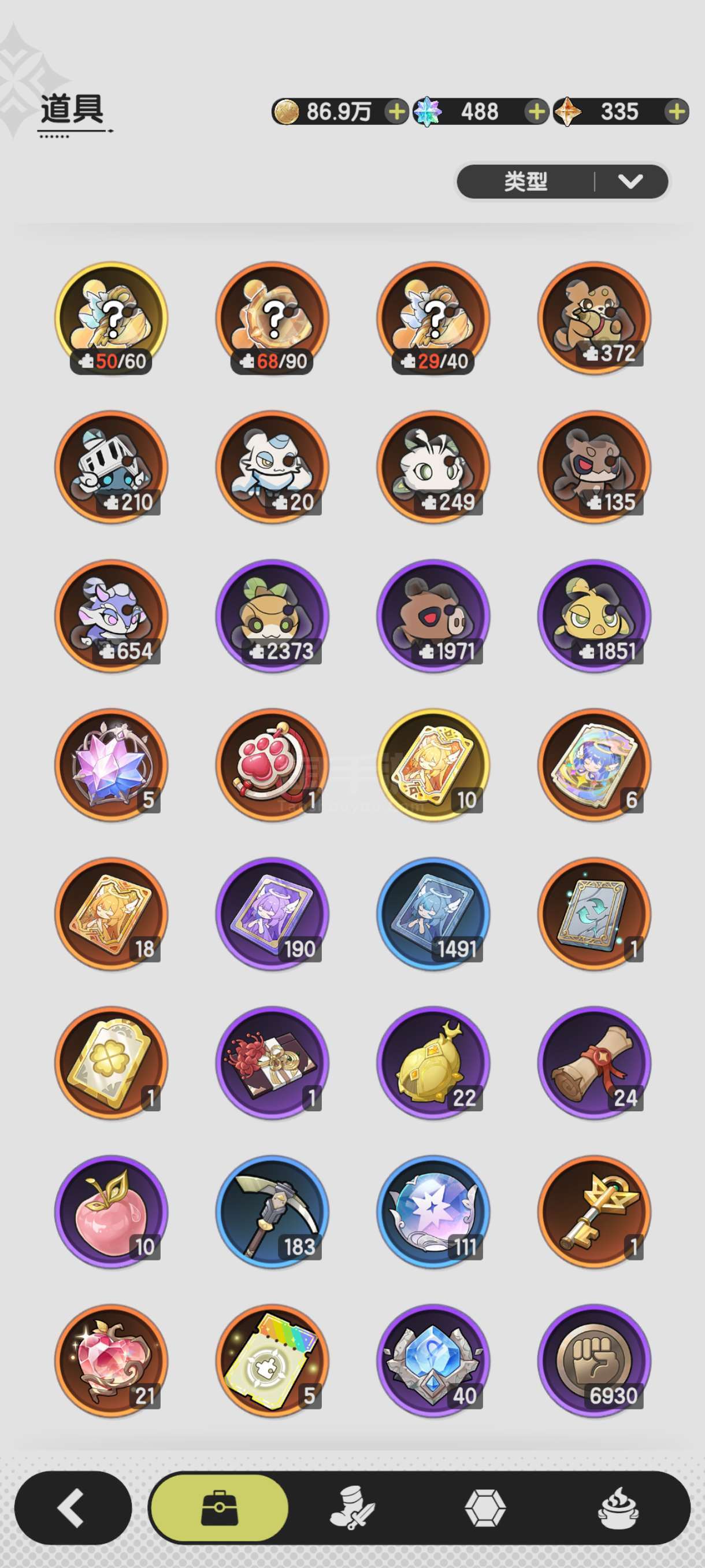
Task: Select the fragment item with count 2373
Action: (273, 616)
